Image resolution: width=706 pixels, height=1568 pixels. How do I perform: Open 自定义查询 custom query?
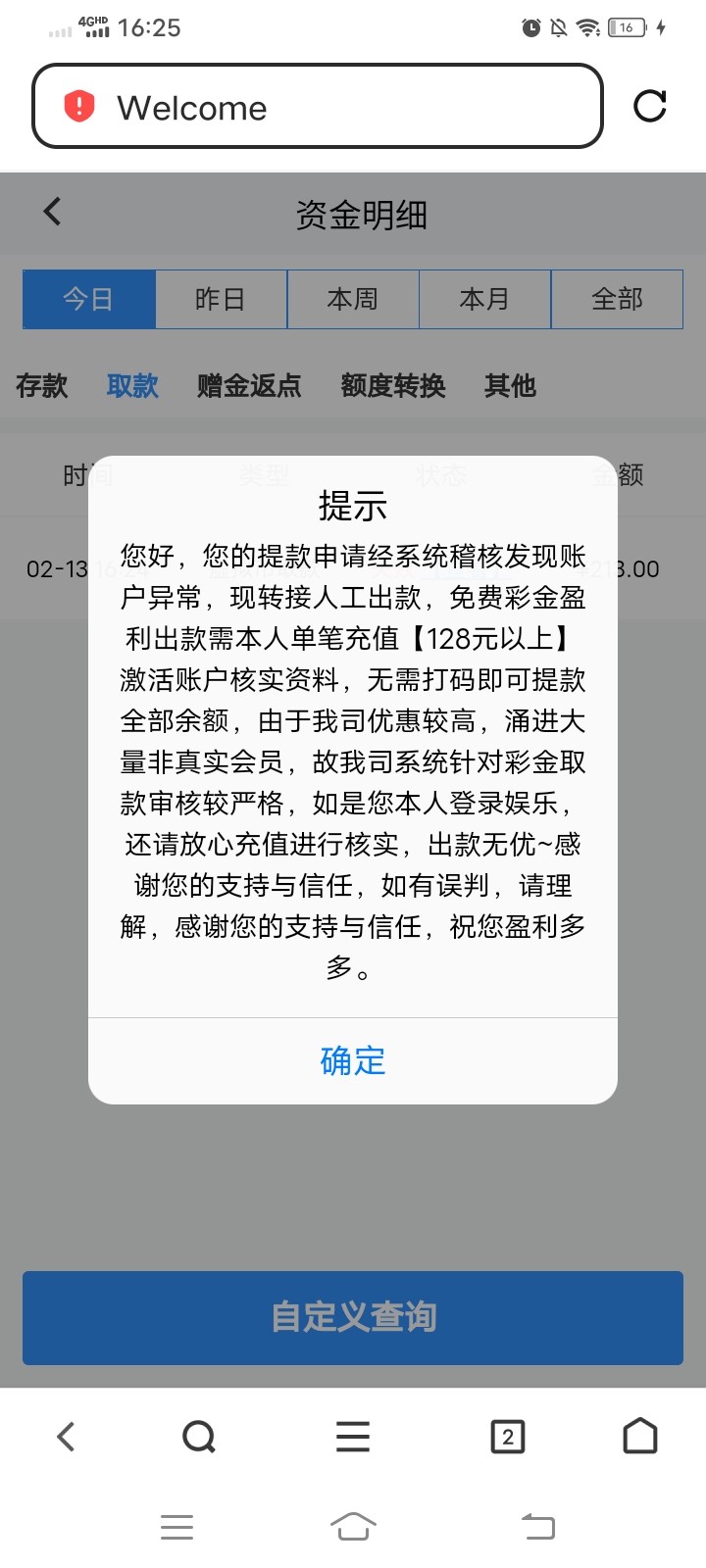tap(353, 1317)
